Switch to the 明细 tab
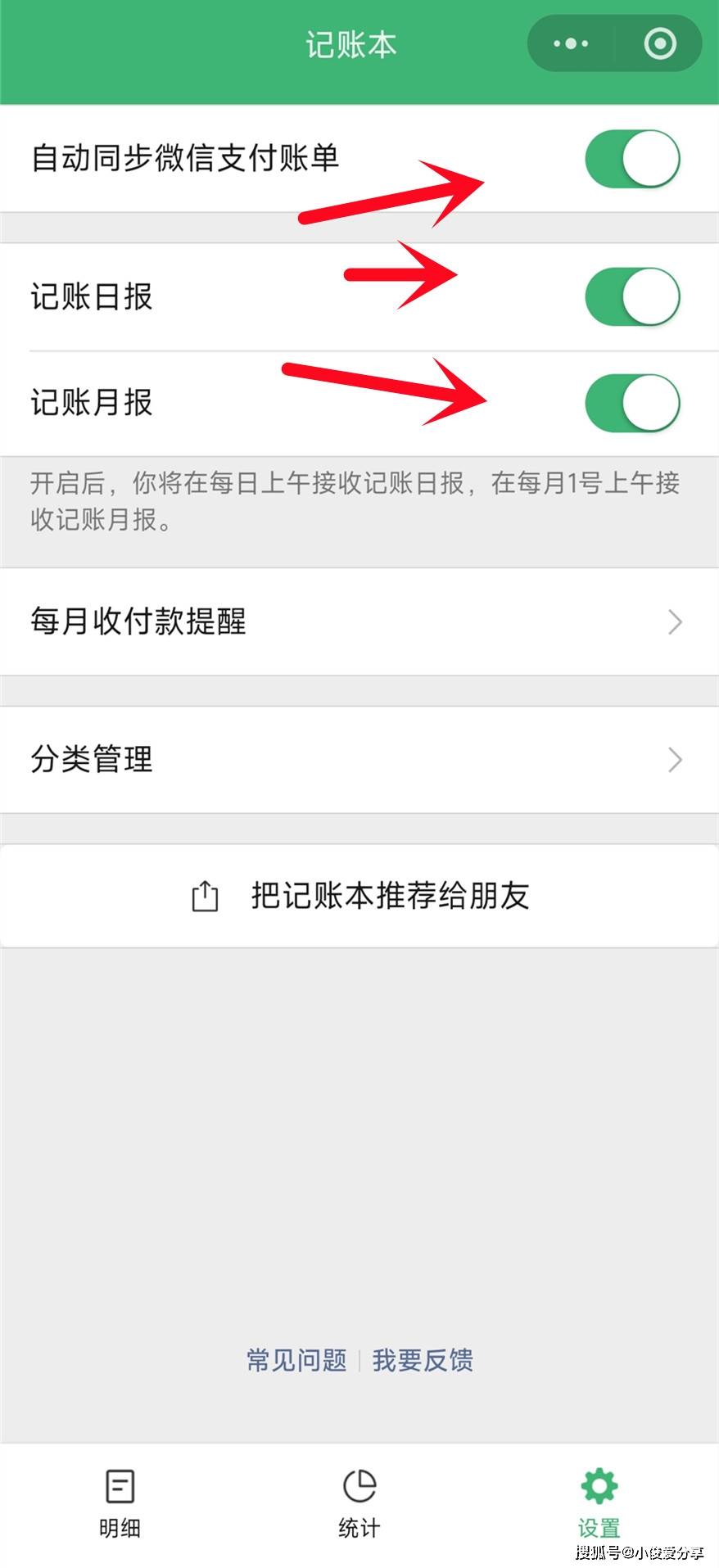Viewport: 719px width, 1568px height. pos(120,1504)
